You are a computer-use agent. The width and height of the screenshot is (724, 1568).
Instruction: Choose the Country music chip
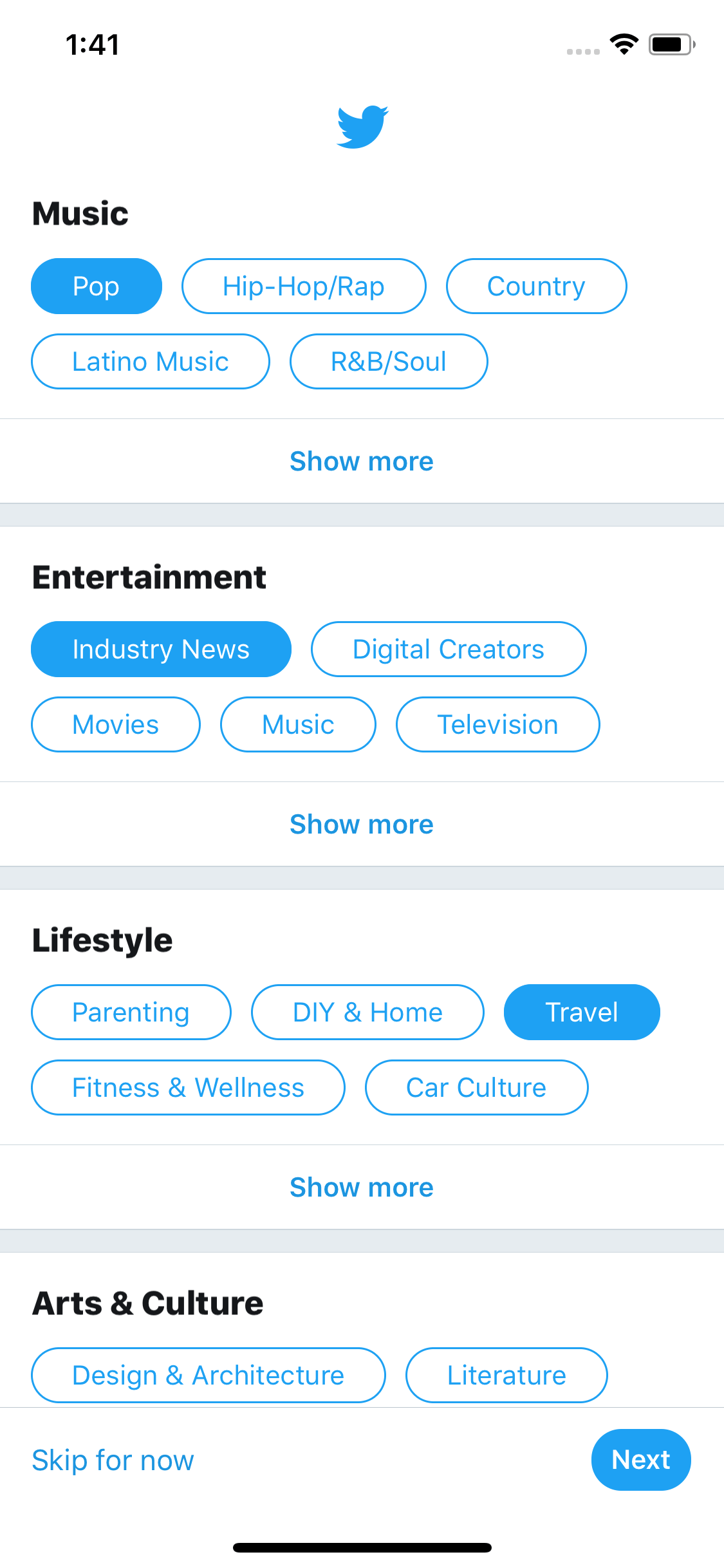pyautogui.click(x=536, y=286)
